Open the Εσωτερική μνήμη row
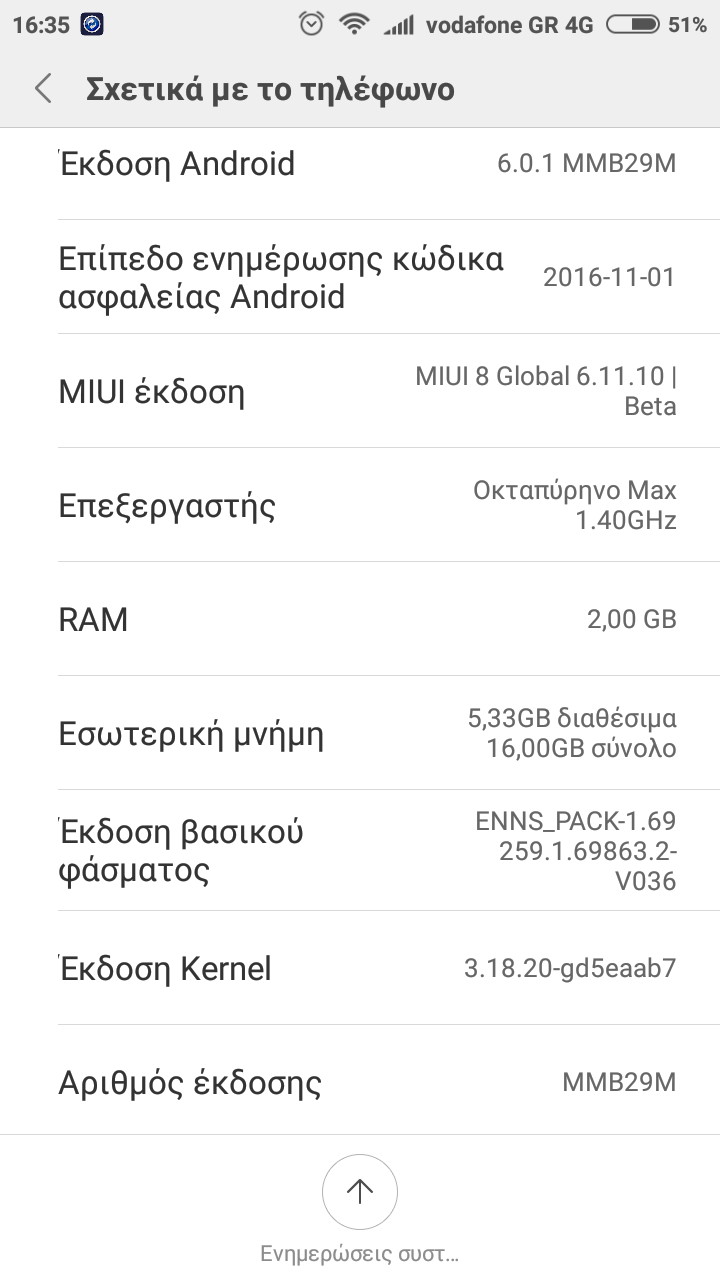This screenshot has height=1280, width=720. 360,733
